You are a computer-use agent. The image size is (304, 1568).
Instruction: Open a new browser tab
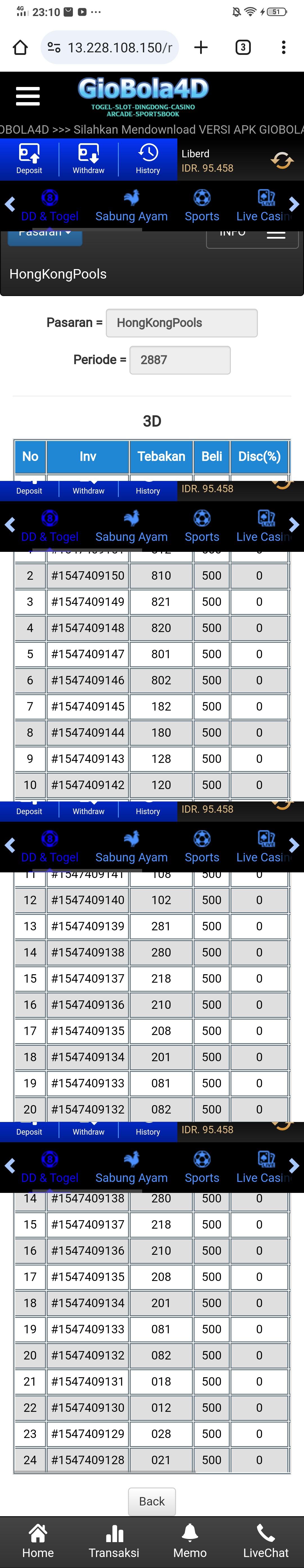point(200,48)
